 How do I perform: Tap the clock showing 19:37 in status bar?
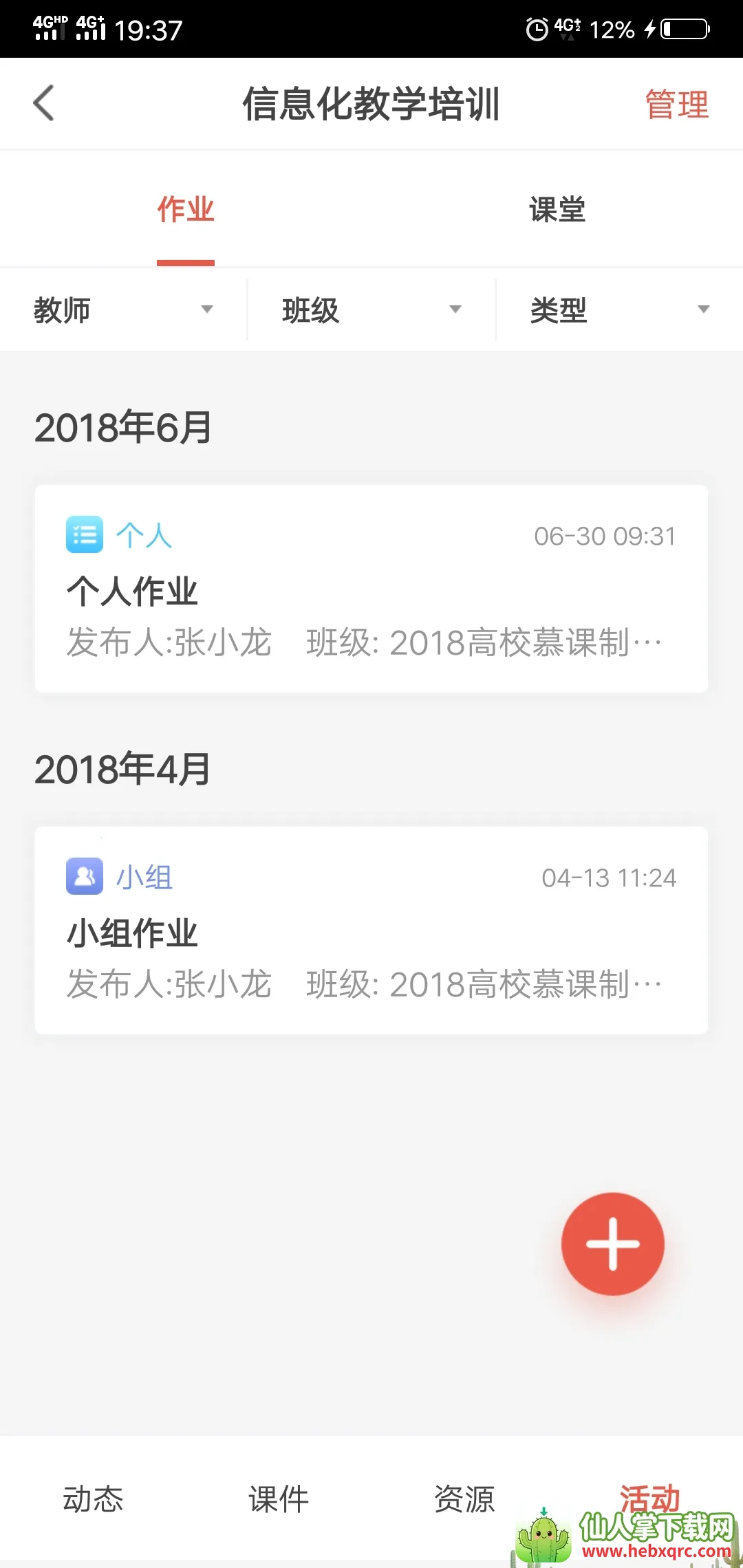148,29
